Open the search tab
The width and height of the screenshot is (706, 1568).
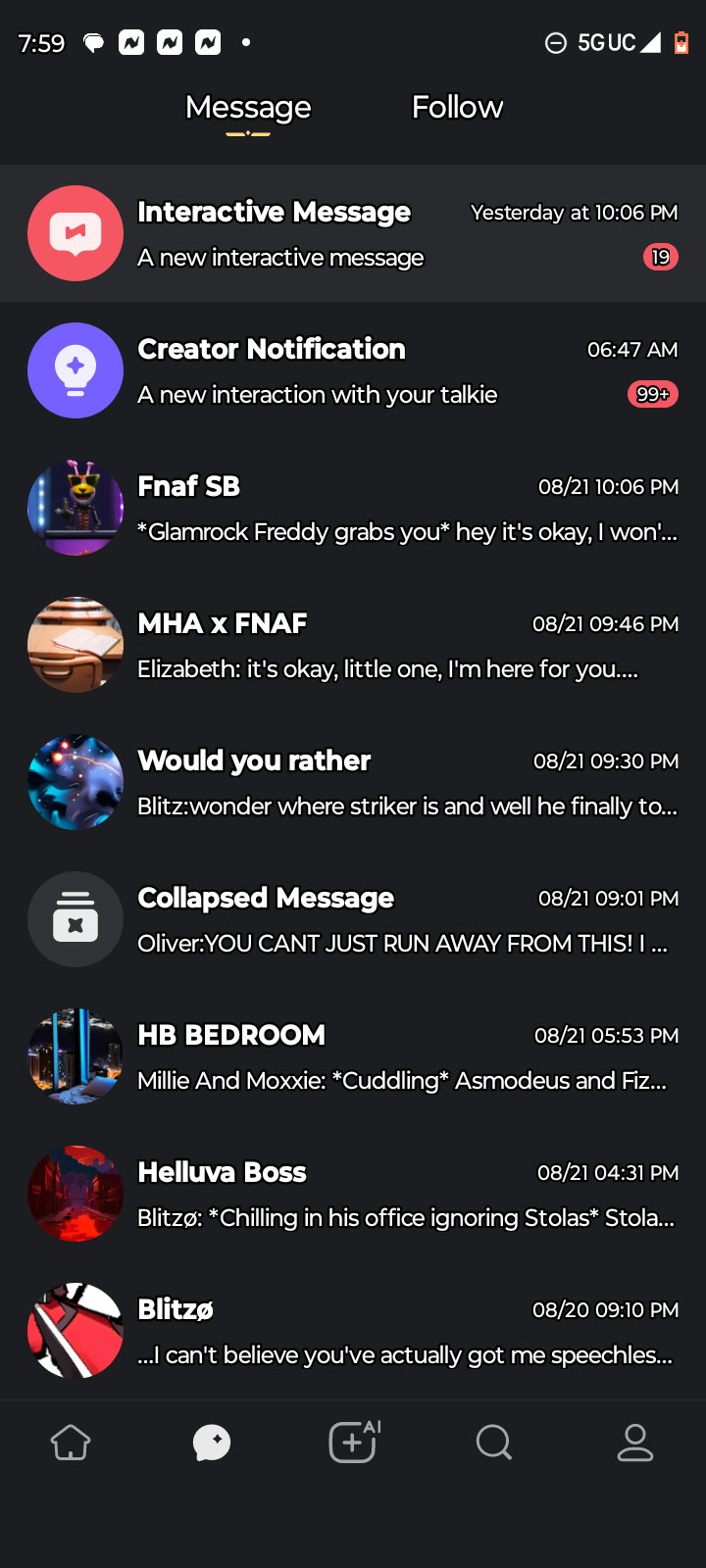(494, 1443)
